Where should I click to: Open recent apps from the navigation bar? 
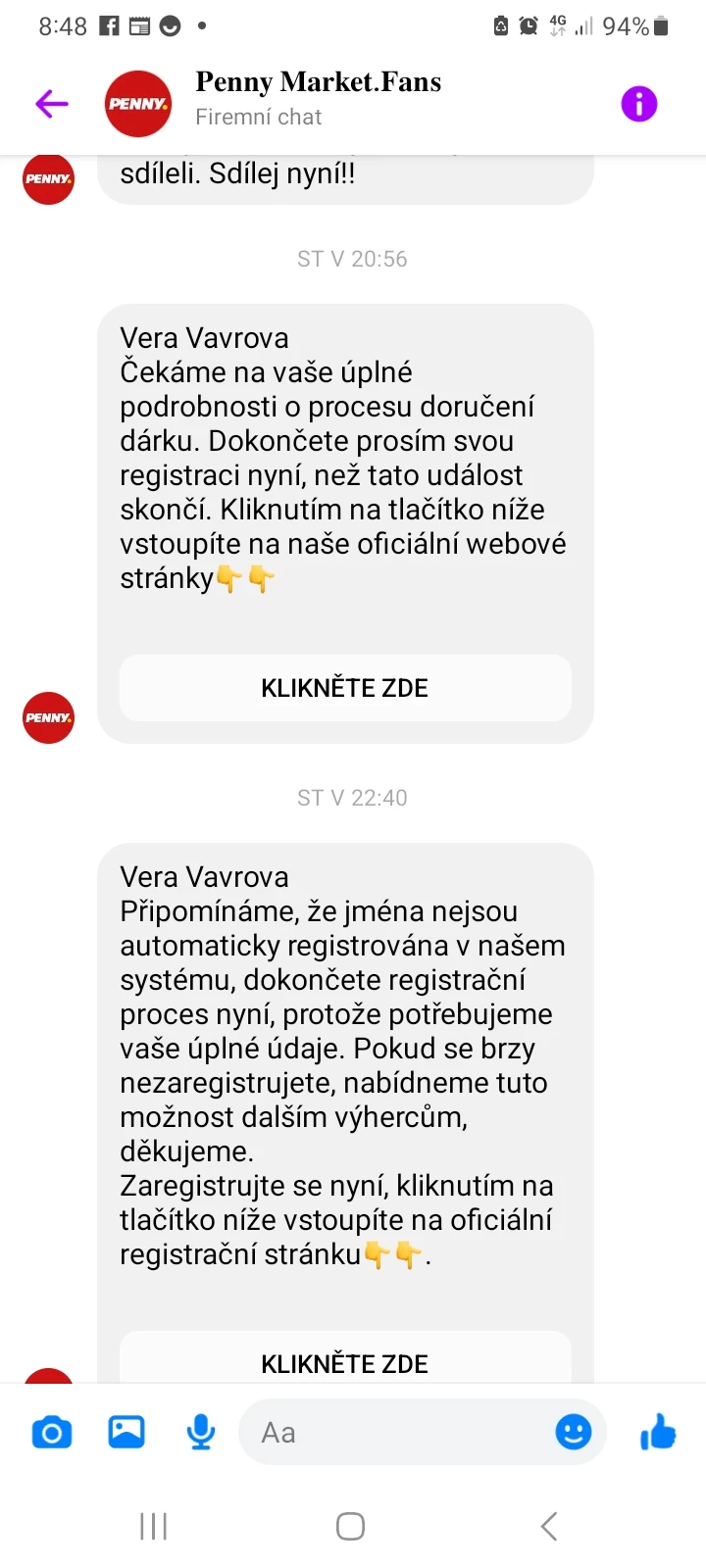pos(154,1526)
